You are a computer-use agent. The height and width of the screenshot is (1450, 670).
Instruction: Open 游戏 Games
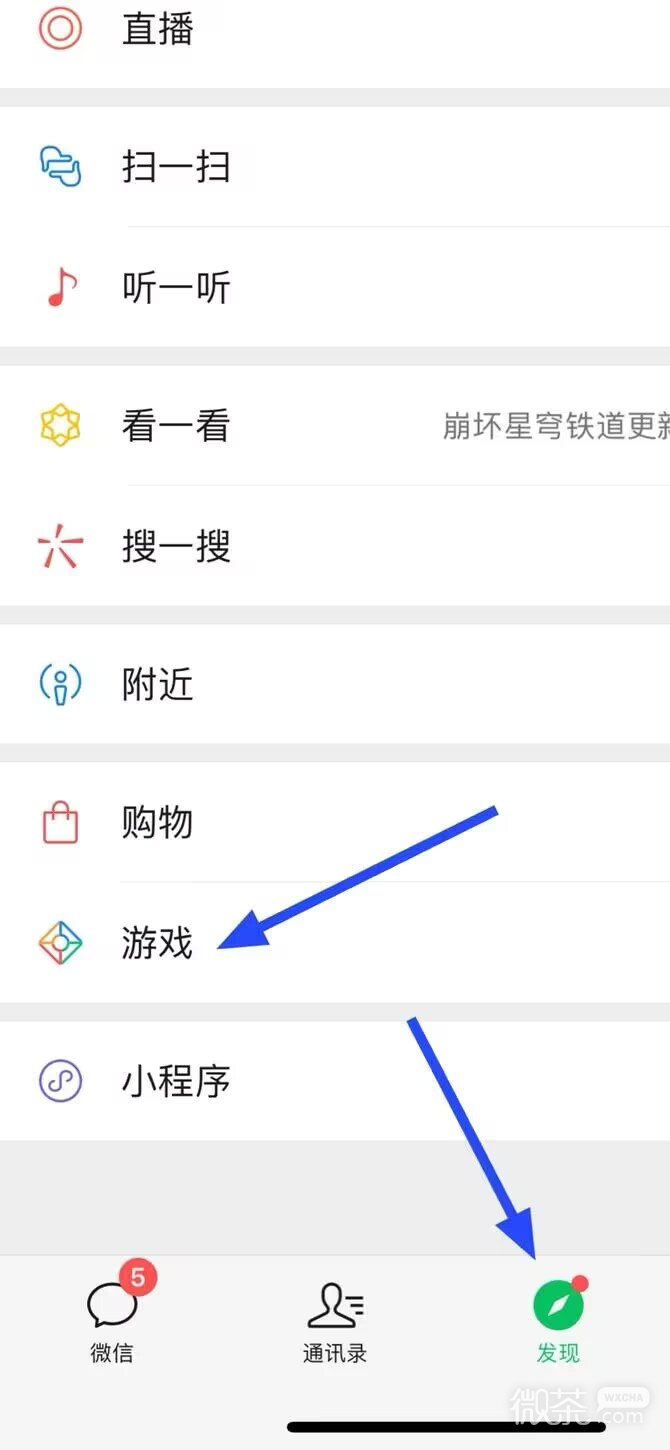click(x=157, y=943)
